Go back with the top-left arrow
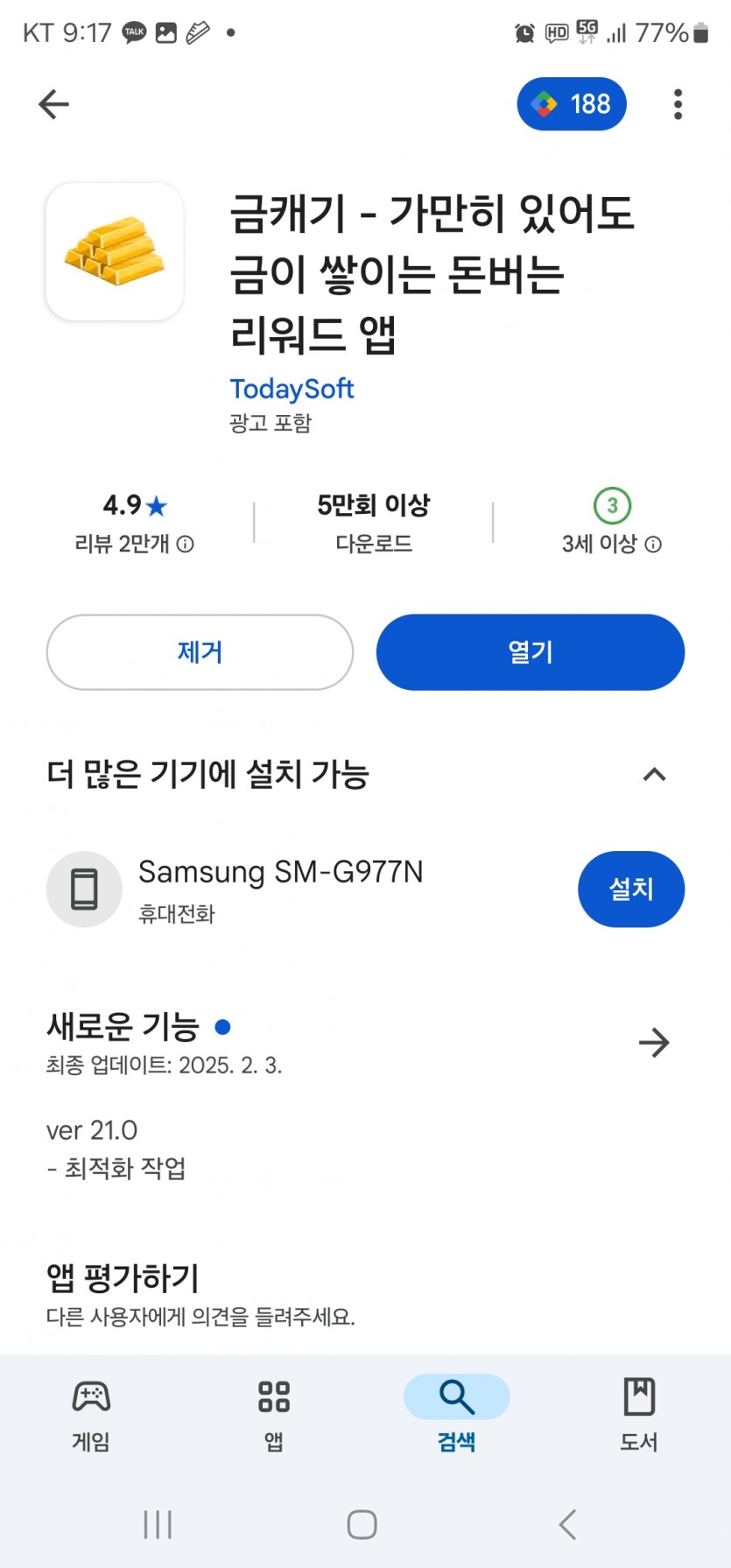Image resolution: width=731 pixels, height=1568 pixels. tap(53, 104)
